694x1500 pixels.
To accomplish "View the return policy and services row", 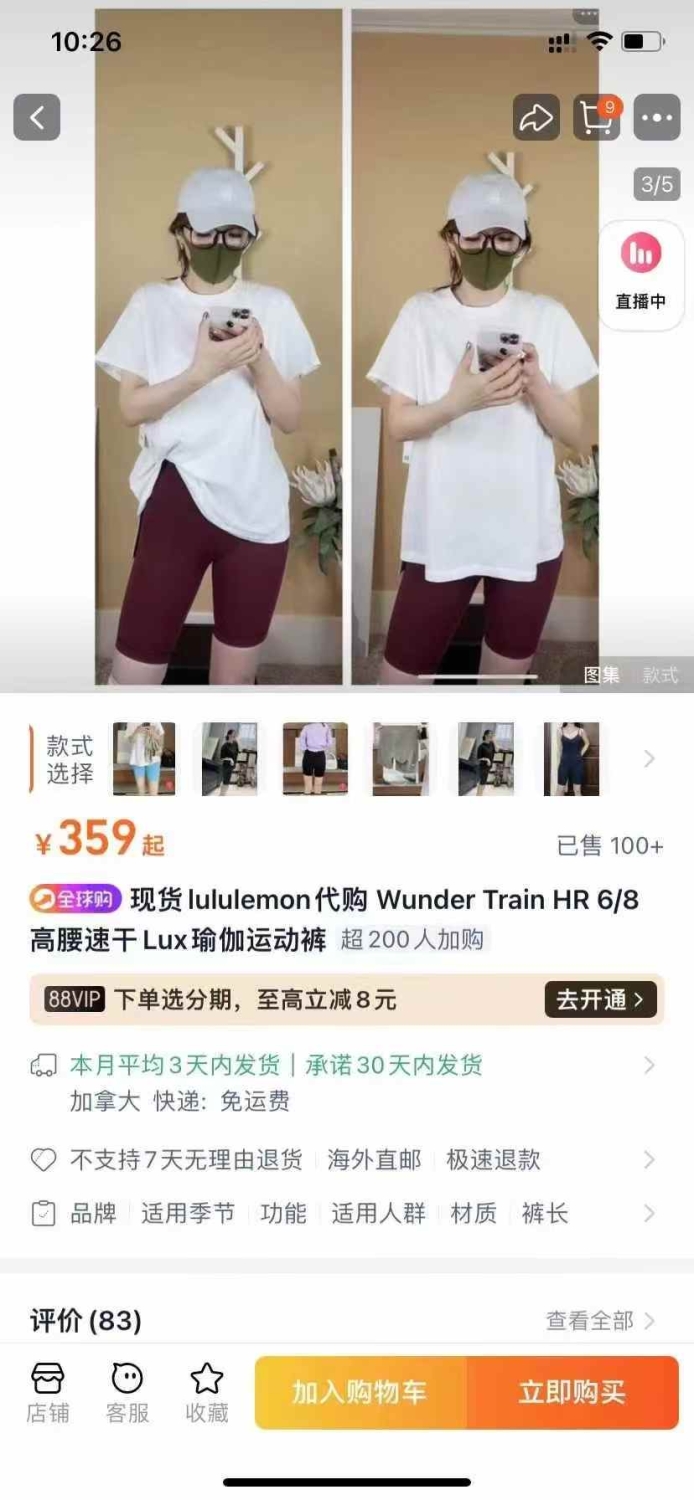I will point(347,1160).
